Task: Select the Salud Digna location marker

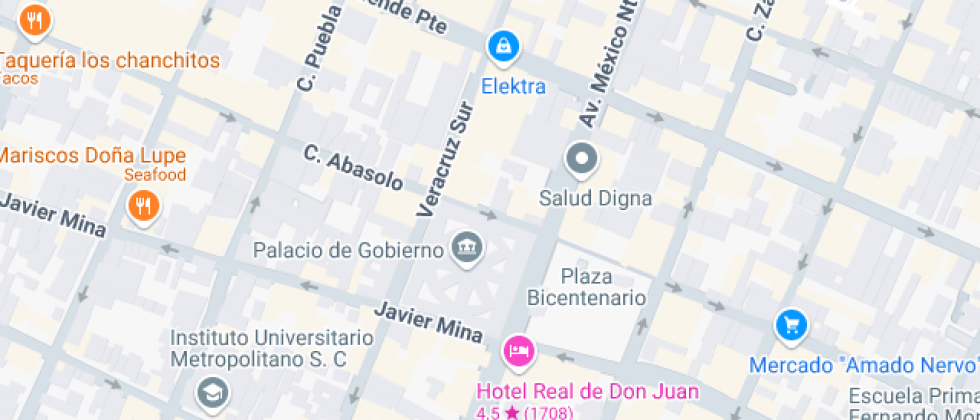Action: click(581, 158)
